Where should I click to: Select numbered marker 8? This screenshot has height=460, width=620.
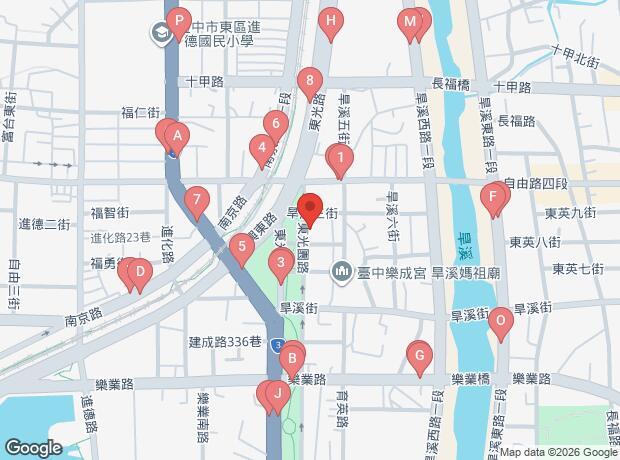(x=310, y=82)
